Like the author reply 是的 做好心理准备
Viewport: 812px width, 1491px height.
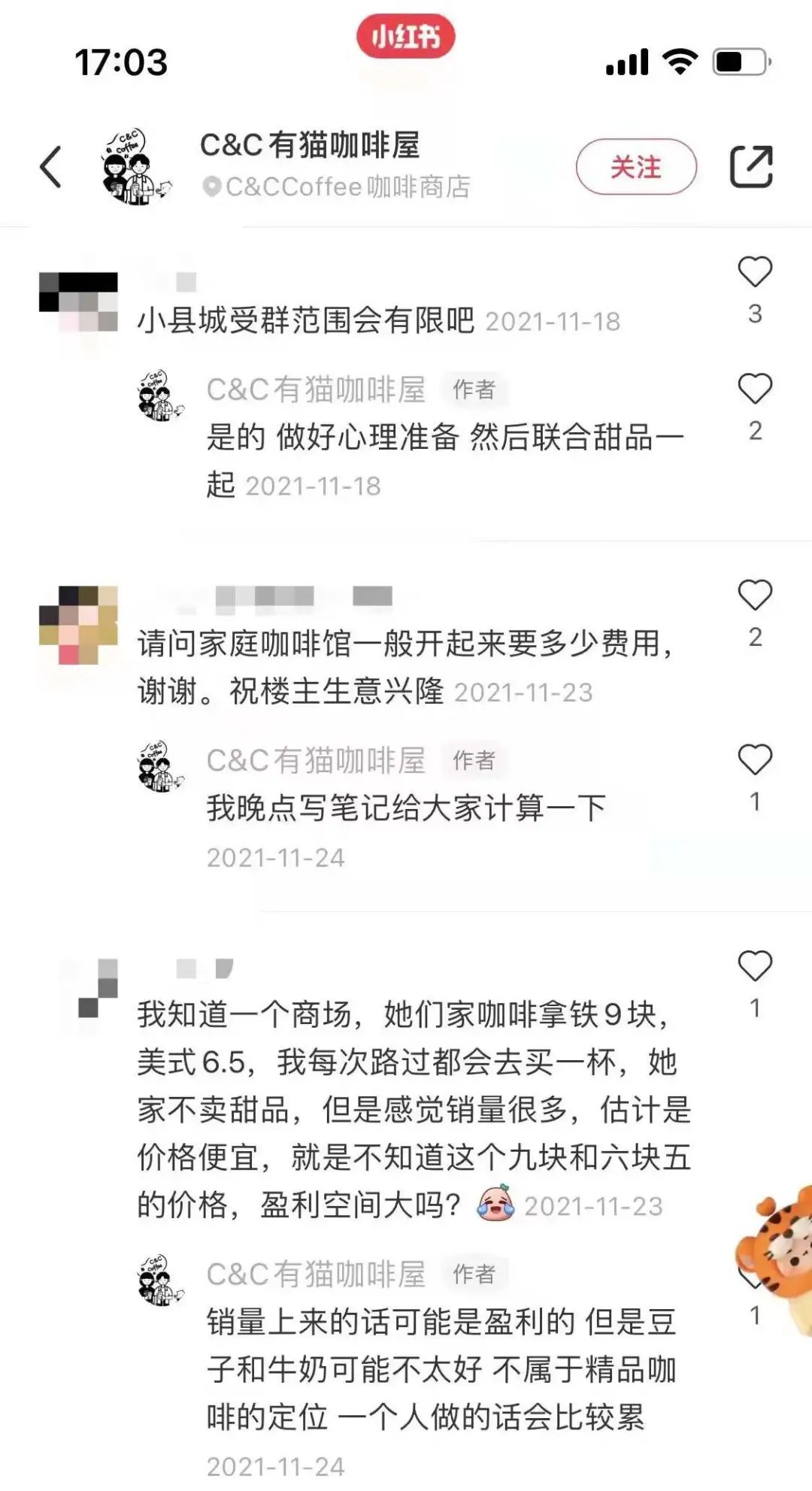(755, 389)
